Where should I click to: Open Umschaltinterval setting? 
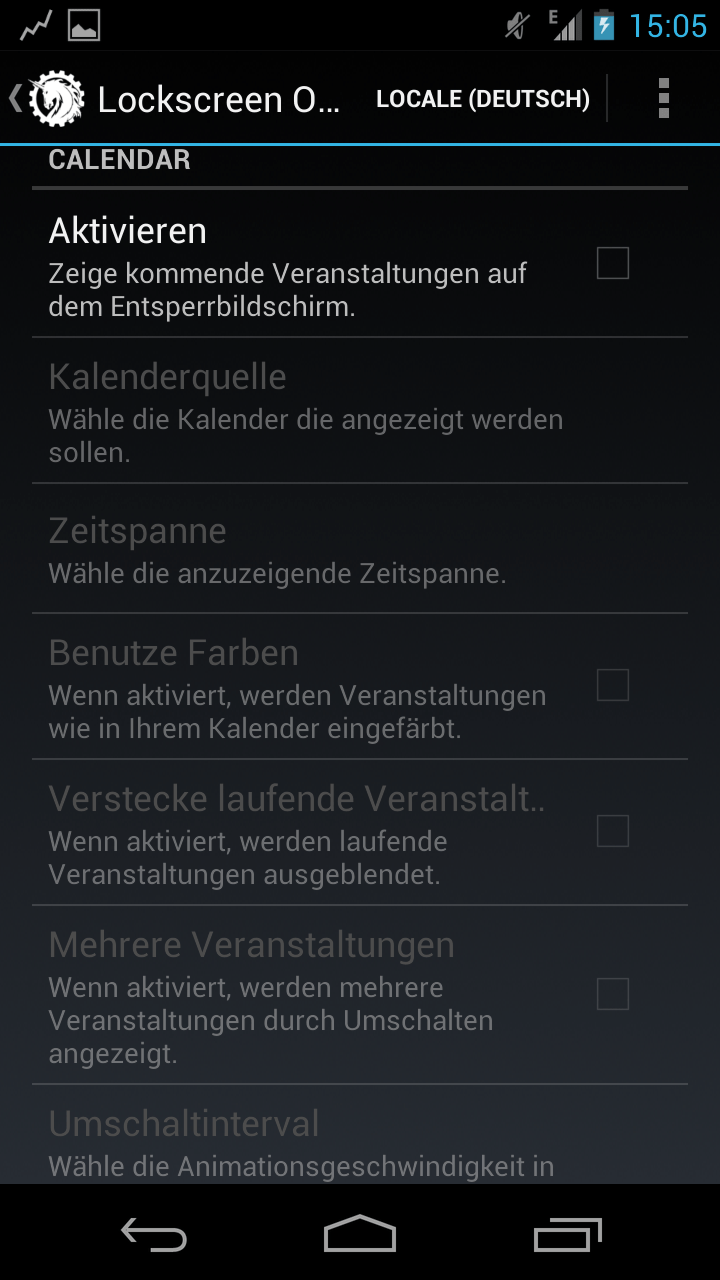[x=360, y=1135]
